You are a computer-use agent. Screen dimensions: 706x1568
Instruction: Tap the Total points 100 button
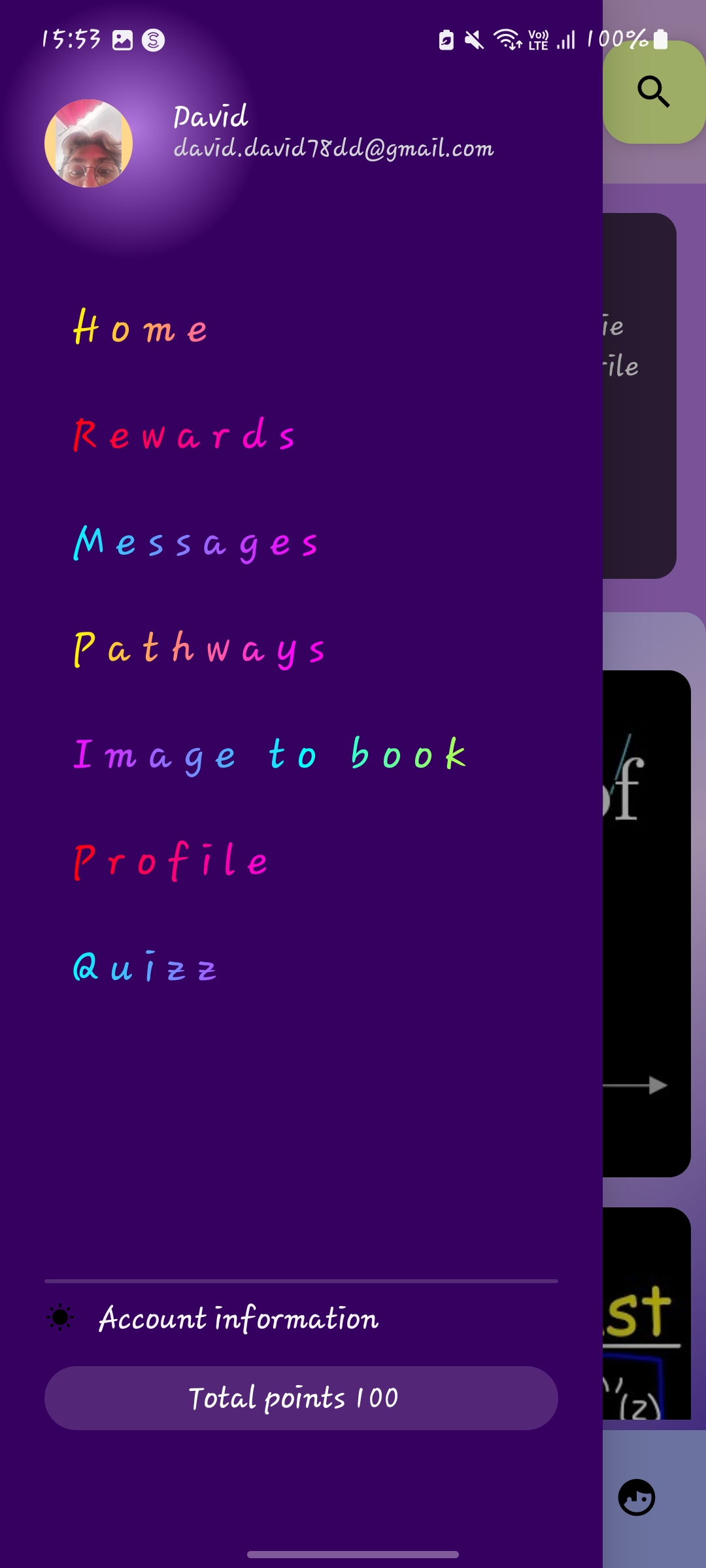[x=301, y=1398]
